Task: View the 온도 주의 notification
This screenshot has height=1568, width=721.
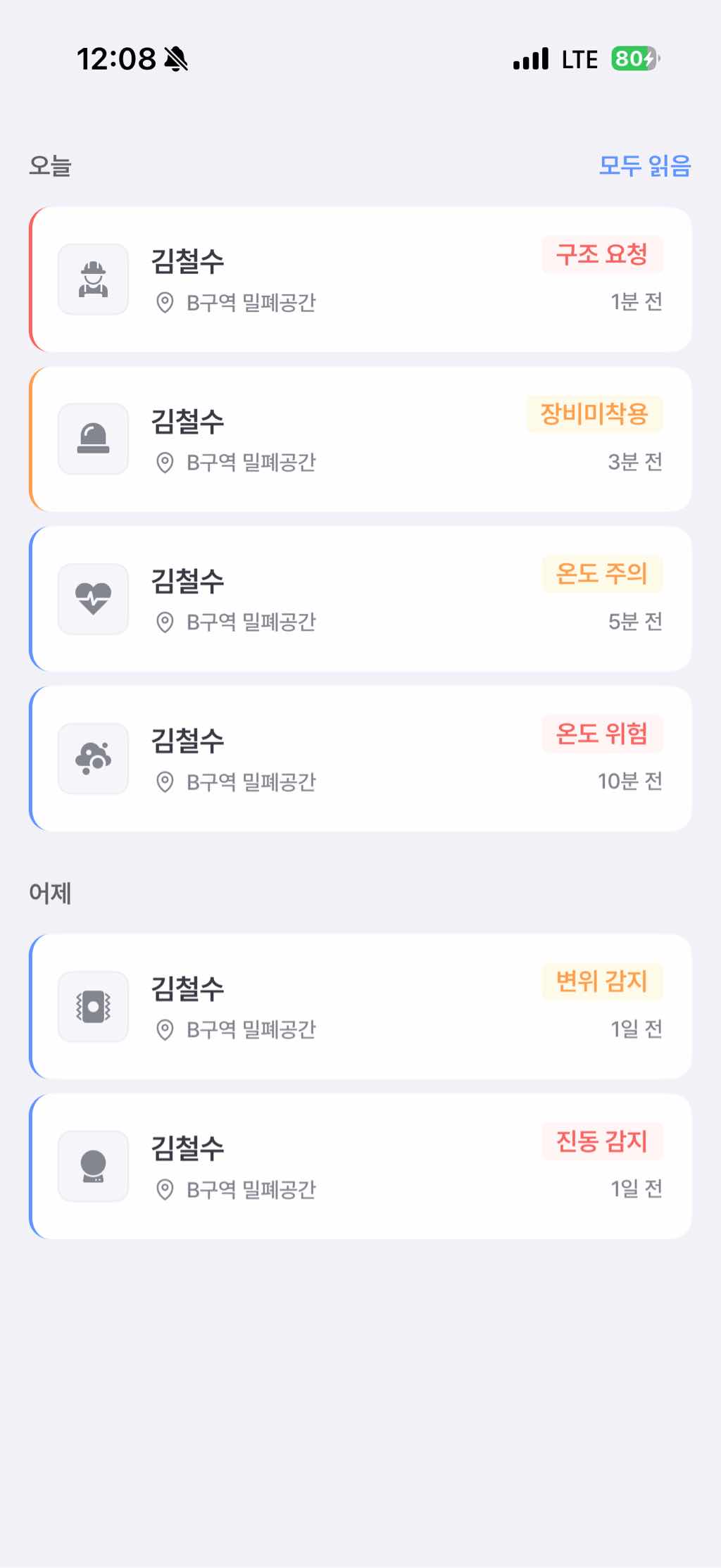Action: [x=360, y=599]
